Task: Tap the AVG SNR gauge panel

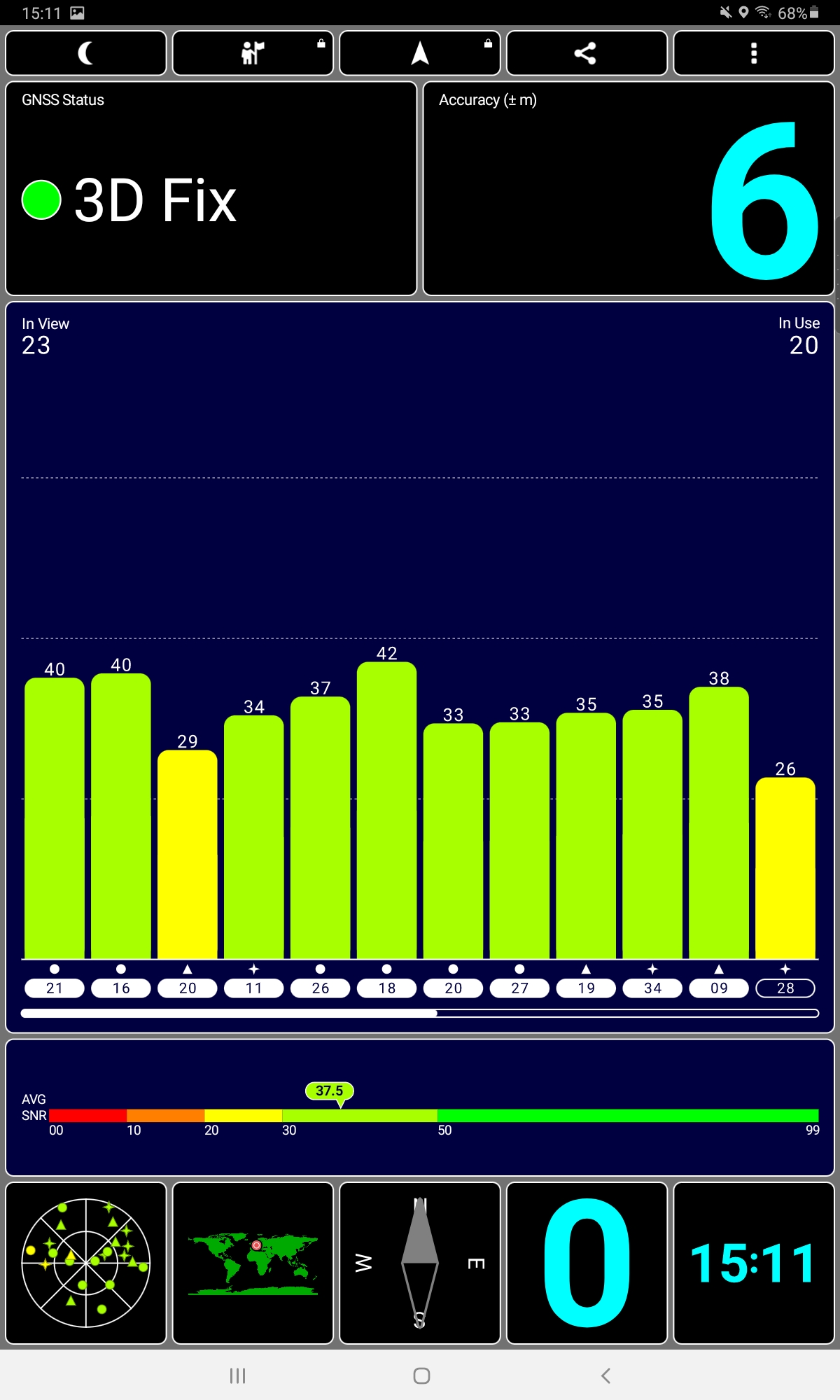Action: 420,1107
